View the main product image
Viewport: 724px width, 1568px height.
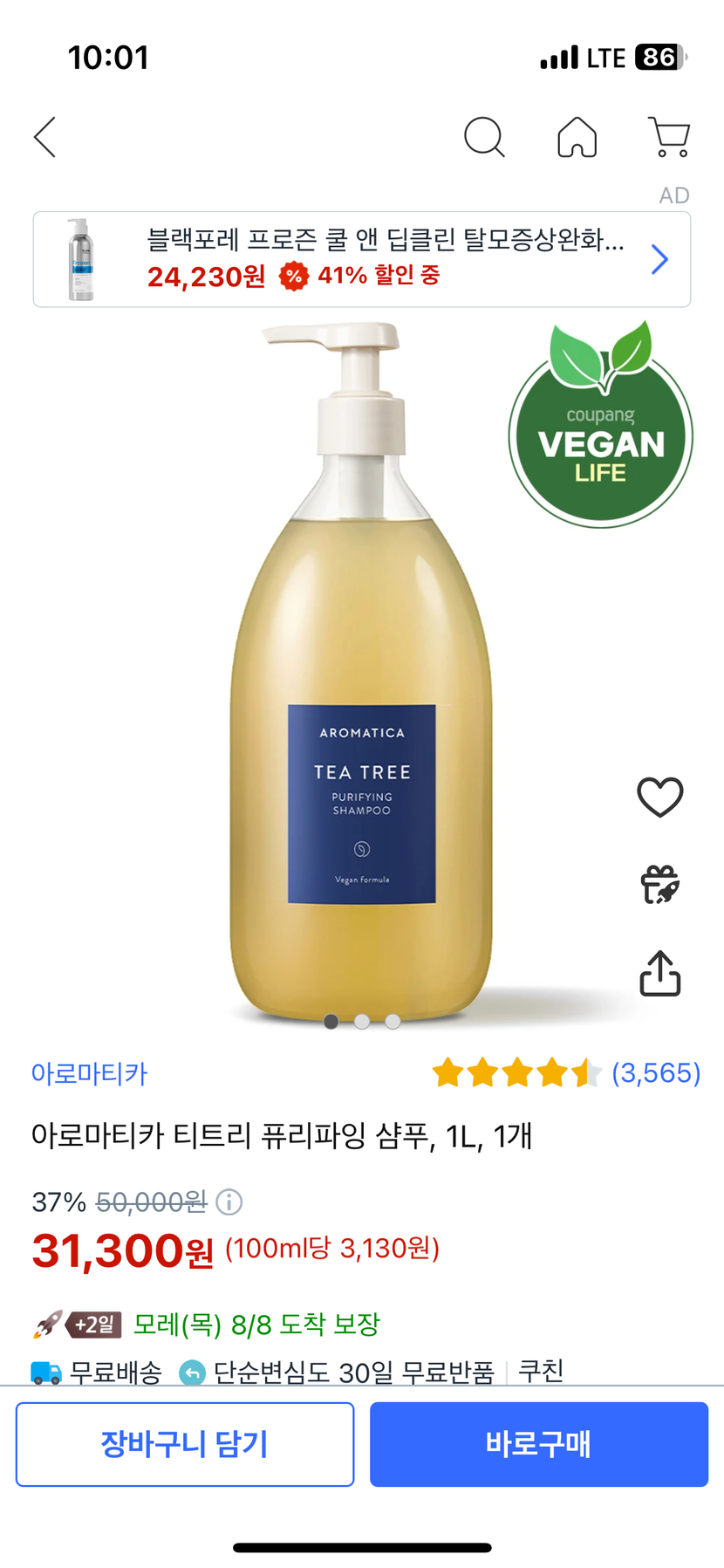(x=361, y=672)
